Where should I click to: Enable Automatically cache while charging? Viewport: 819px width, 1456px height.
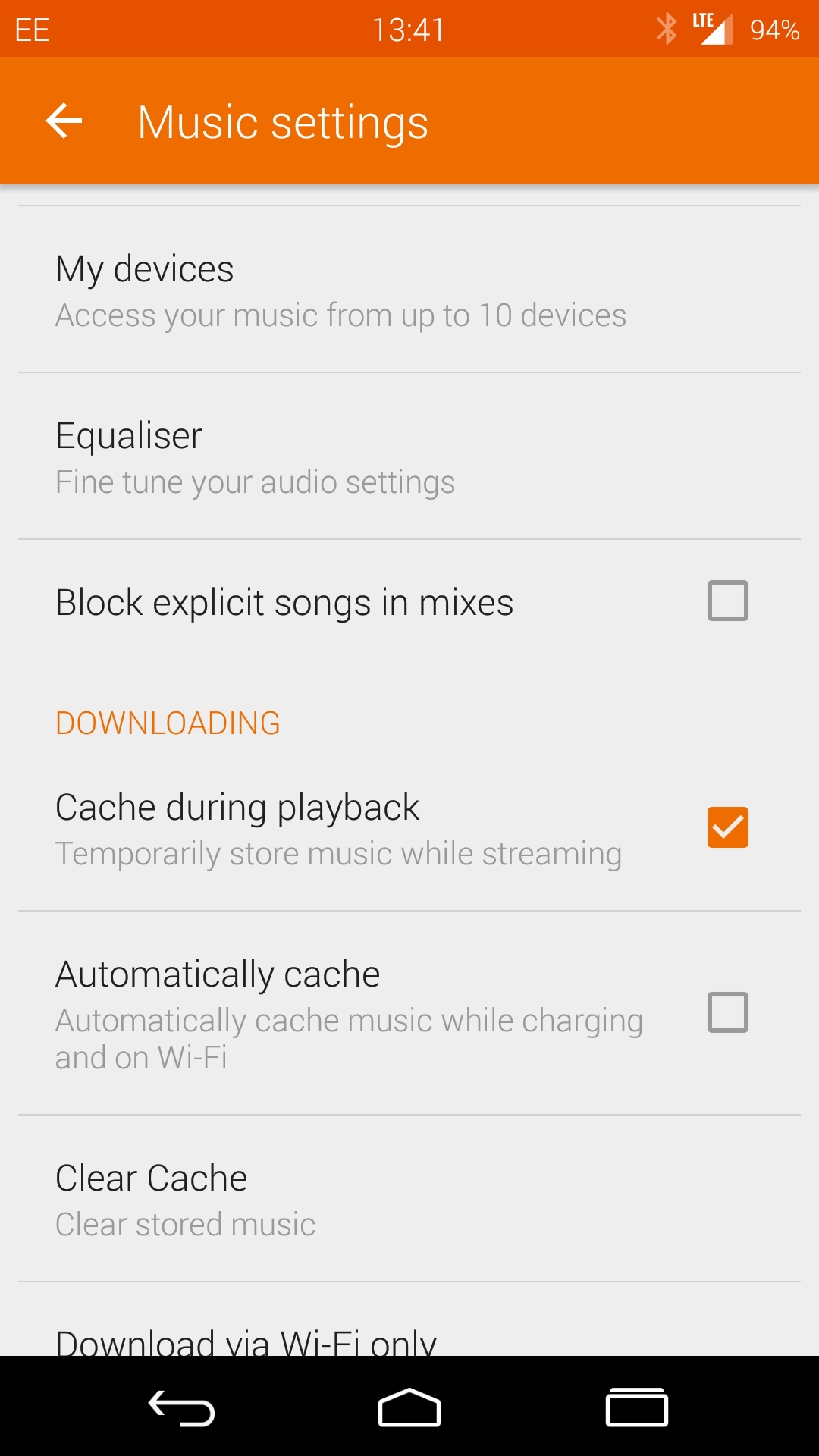[x=727, y=1013]
